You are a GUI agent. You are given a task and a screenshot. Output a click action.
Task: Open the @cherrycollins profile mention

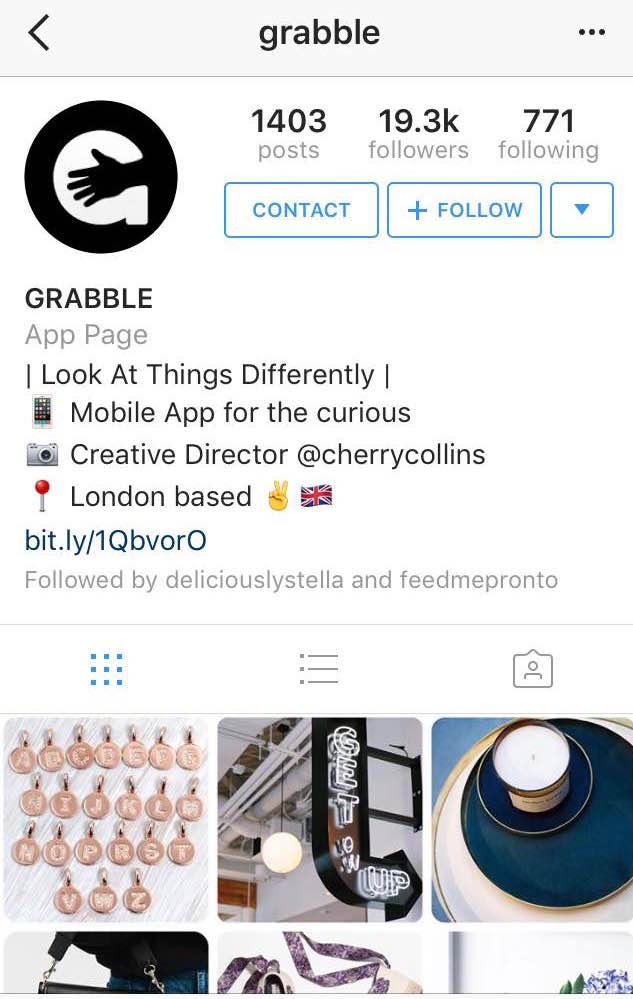pyautogui.click(x=391, y=454)
